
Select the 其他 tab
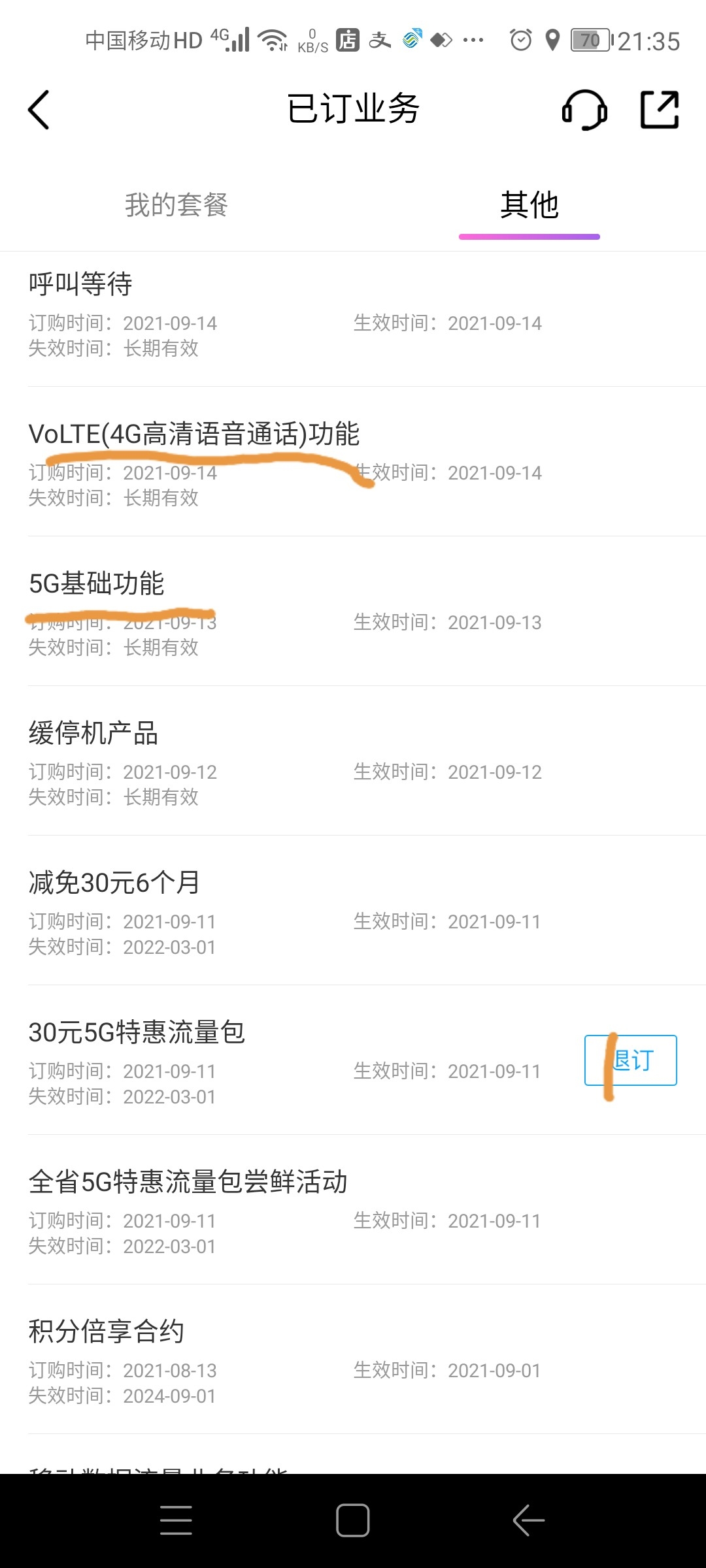coord(529,205)
